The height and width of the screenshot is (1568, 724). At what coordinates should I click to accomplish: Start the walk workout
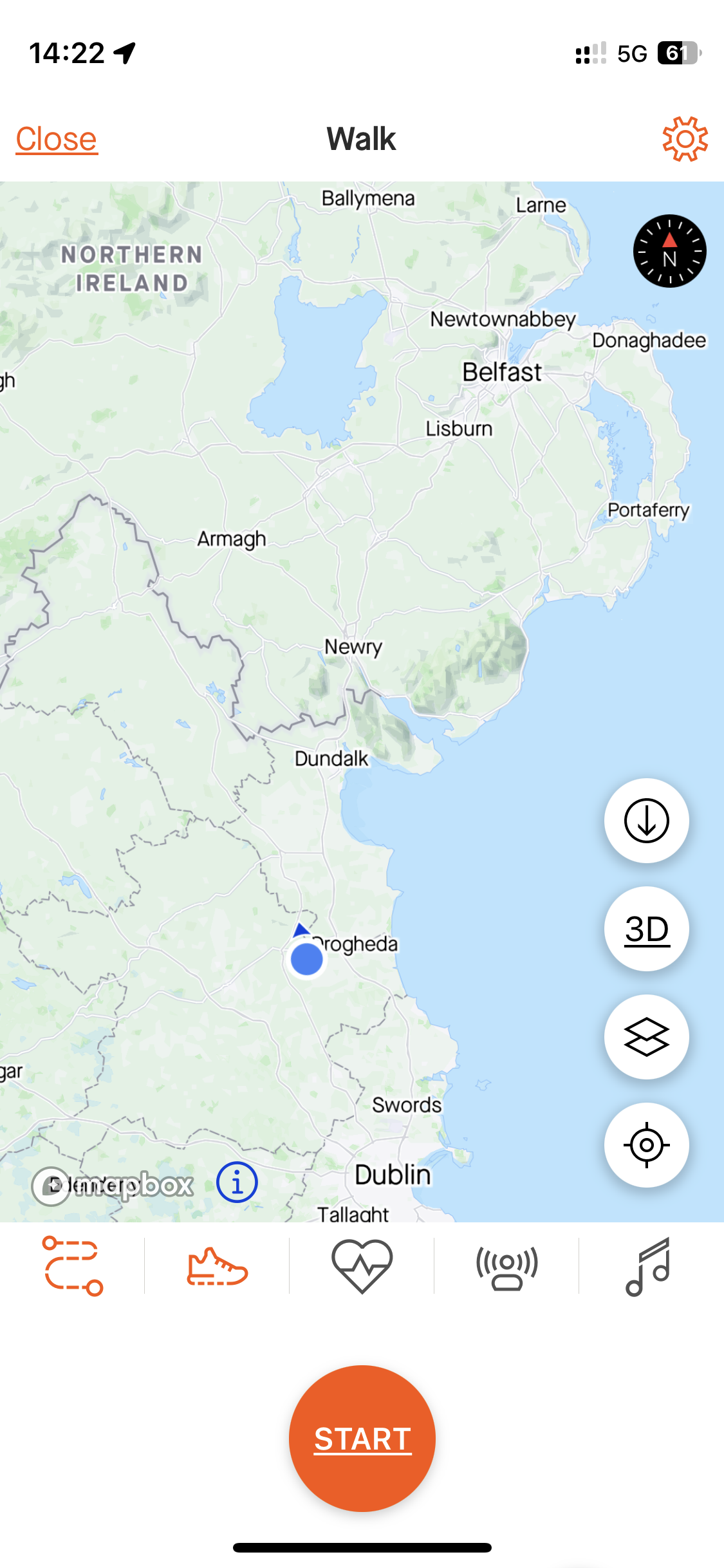[x=362, y=1439]
